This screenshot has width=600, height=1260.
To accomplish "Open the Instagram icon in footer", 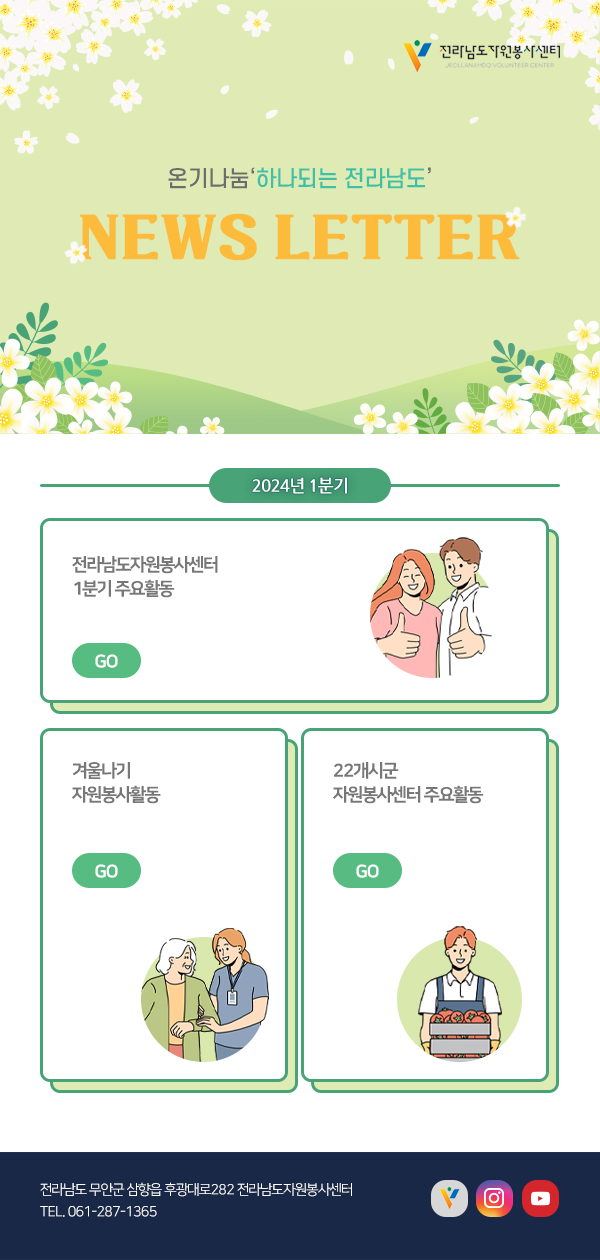I will pyautogui.click(x=494, y=1198).
